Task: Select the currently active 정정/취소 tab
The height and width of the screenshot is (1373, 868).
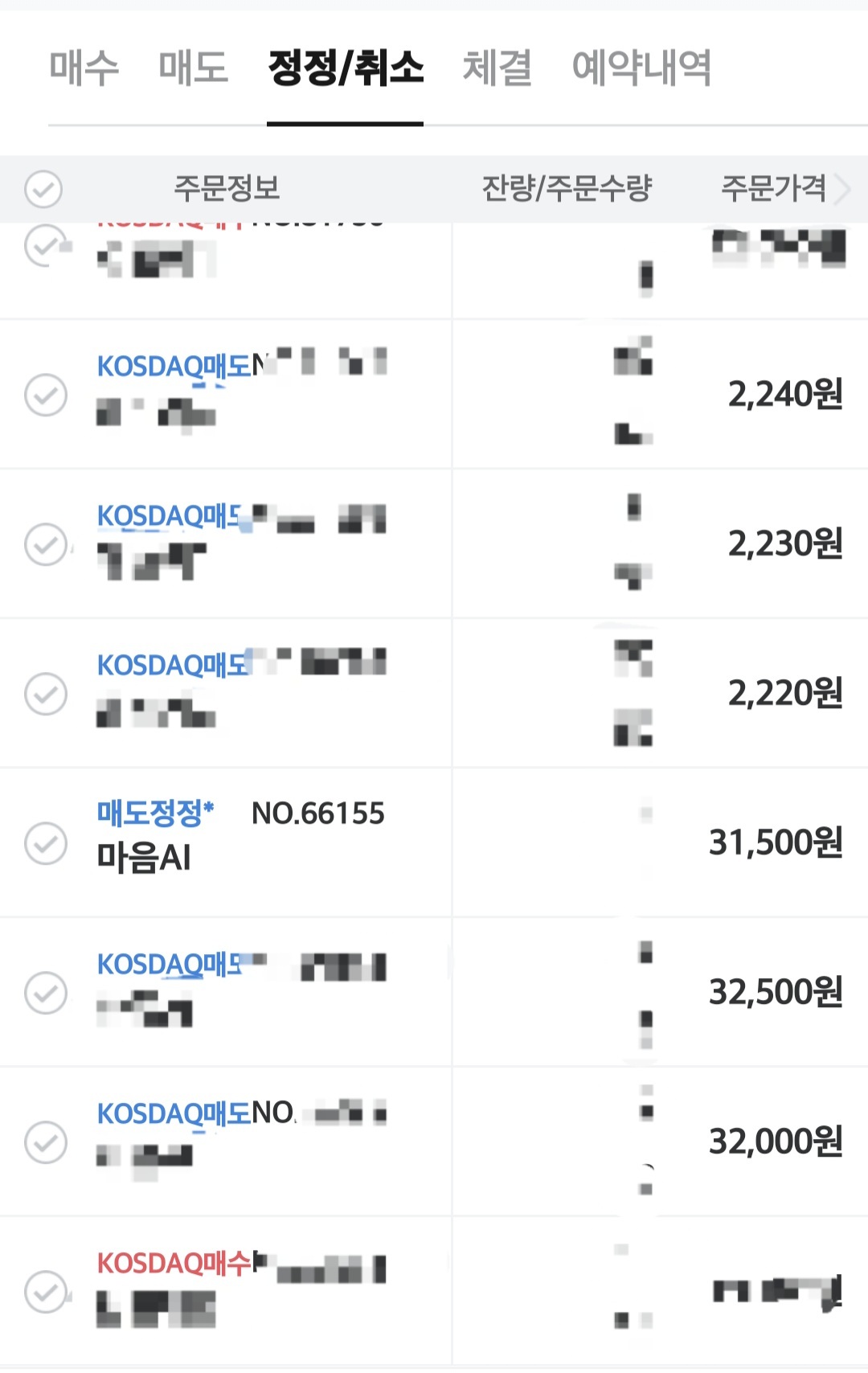Action: 346,69
